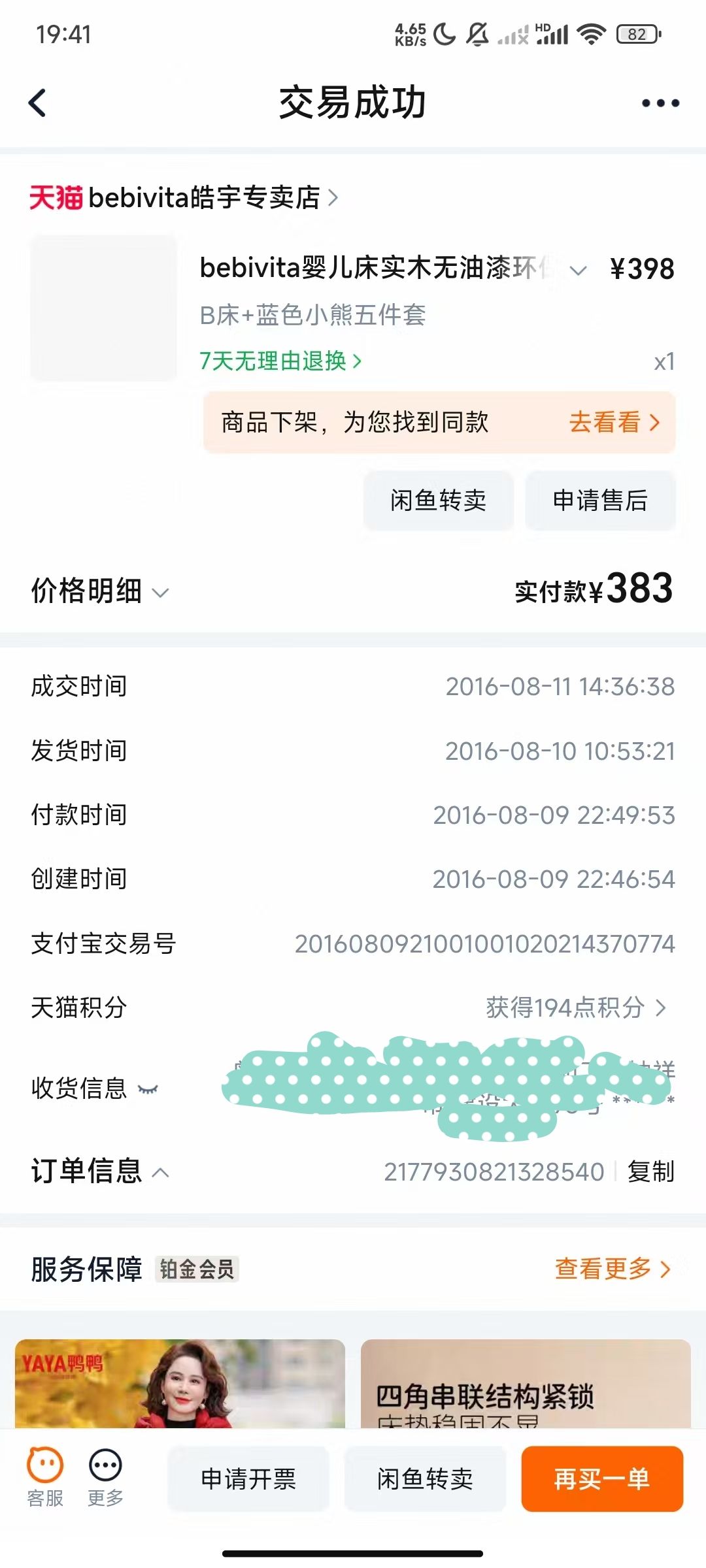
Task: Reveal the hidden 收货信息 details
Action: 148,1089
